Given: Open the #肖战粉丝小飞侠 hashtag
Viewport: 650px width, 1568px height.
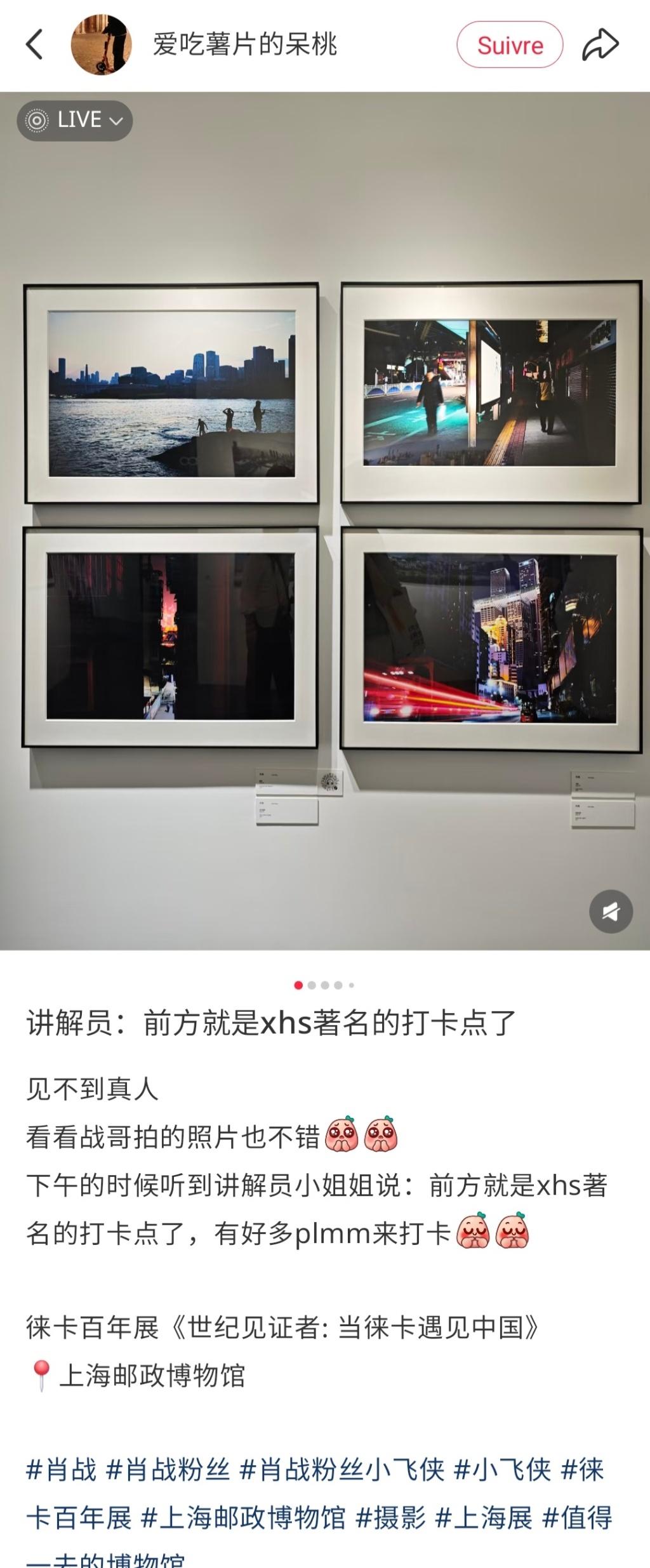Looking at the screenshot, I should [x=342, y=1470].
